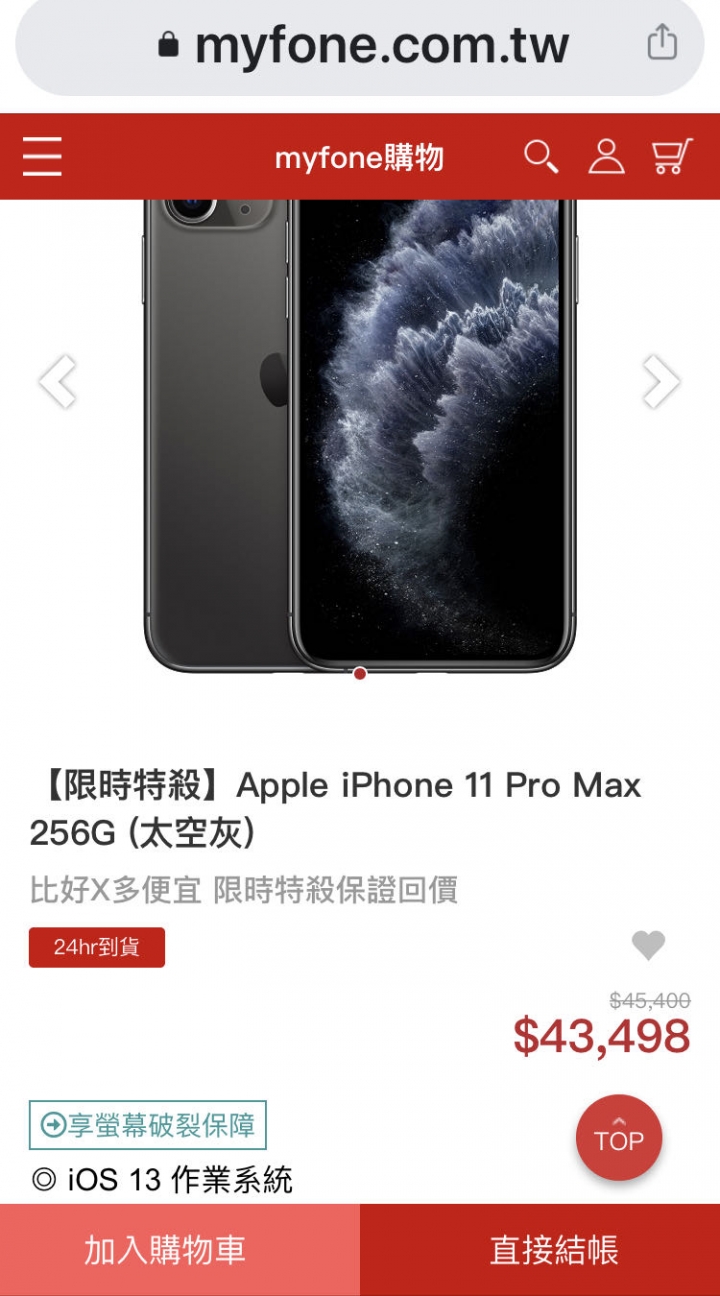720x1296 pixels.
Task: Open the hamburger menu
Action: 42,157
